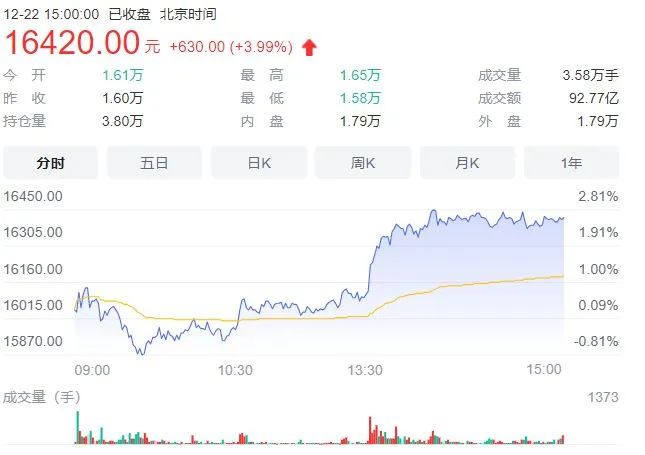Select the 日K chart tab

click(x=258, y=162)
